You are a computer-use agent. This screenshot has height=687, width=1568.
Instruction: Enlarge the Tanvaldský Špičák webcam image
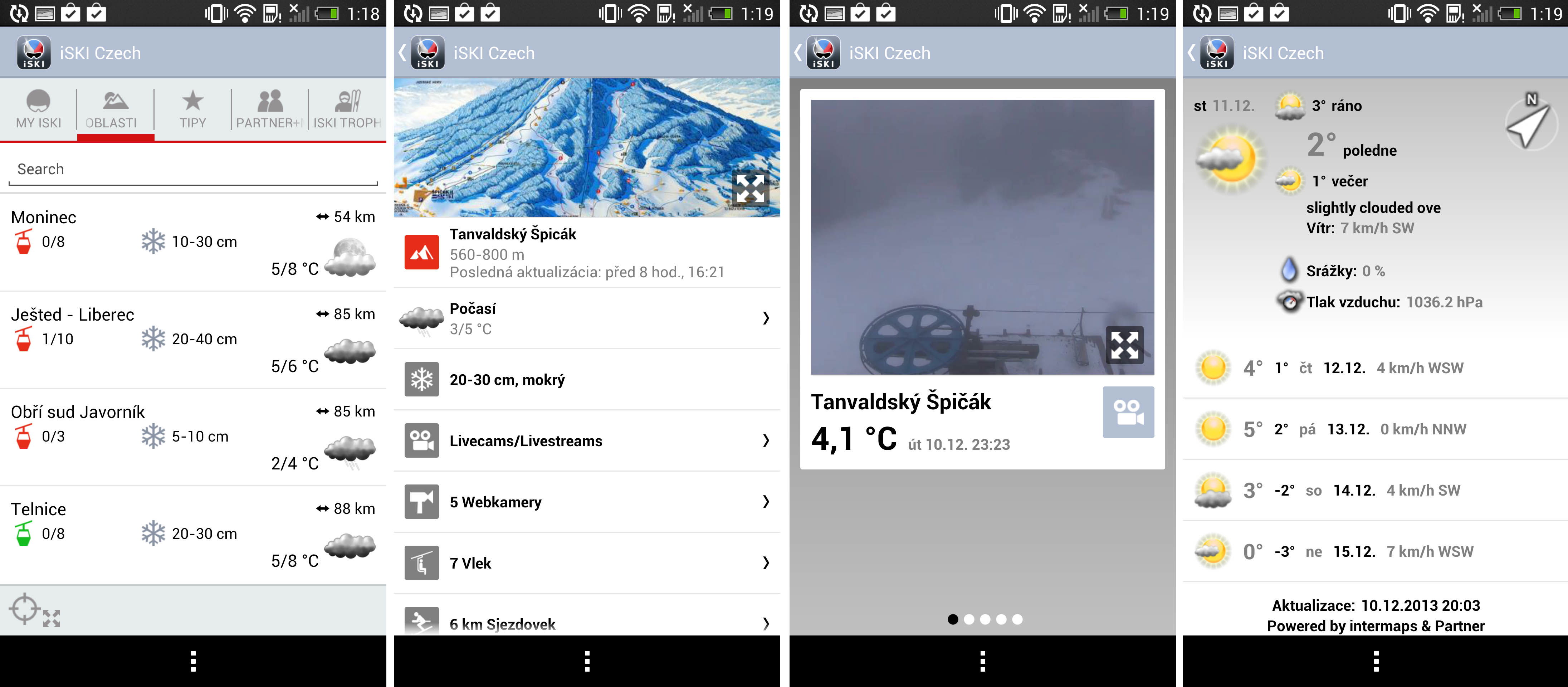(x=1124, y=345)
